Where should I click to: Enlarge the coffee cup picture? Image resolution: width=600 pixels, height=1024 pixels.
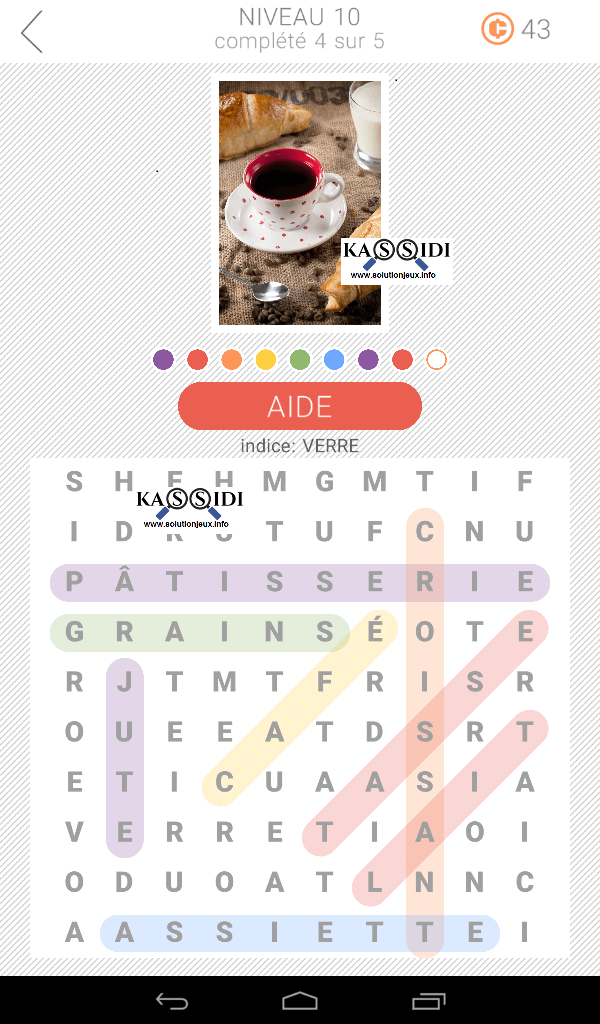[x=300, y=203]
